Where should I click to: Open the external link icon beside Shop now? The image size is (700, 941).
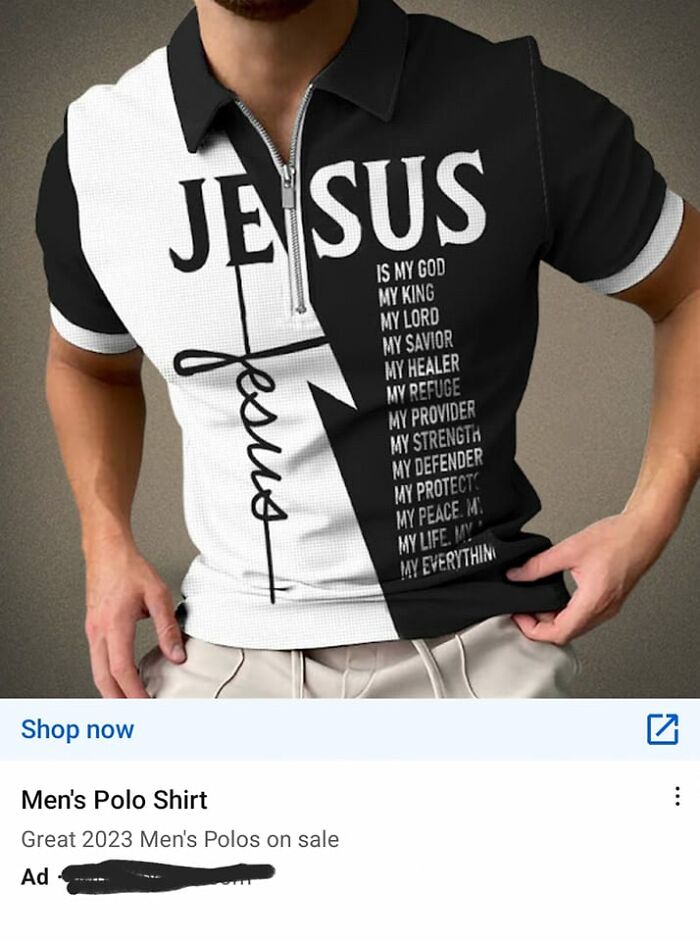[662, 729]
